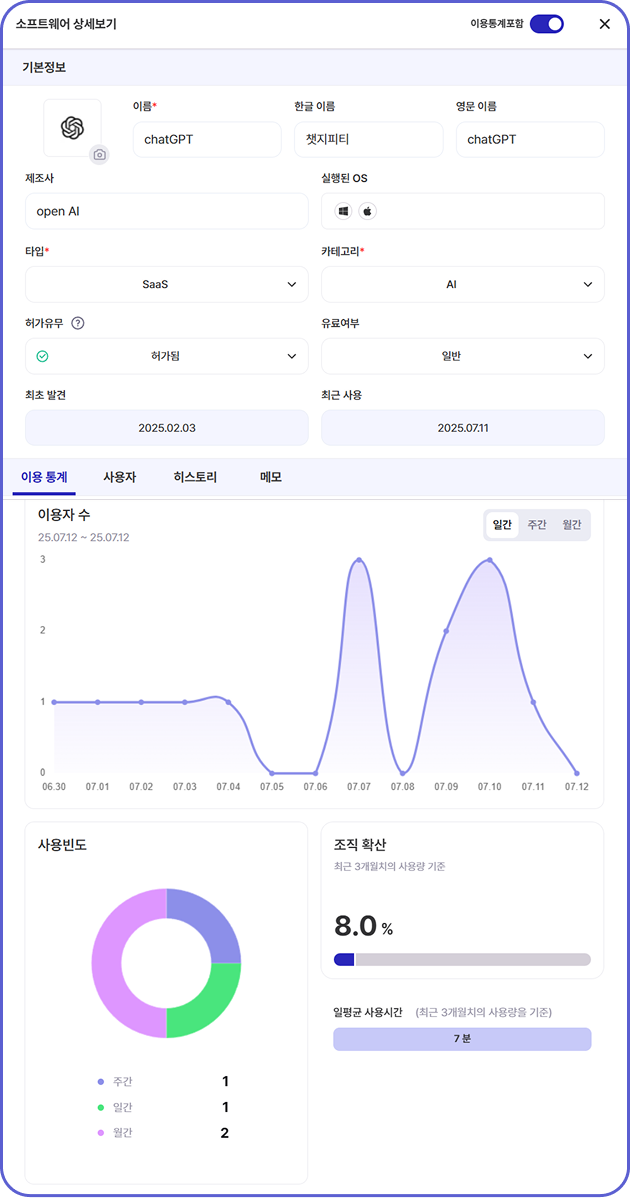Image resolution: width=631 pixels, height=1198 pixels.
Task: Switch to the 이용 통계 tab
Action: coord(44,477)
